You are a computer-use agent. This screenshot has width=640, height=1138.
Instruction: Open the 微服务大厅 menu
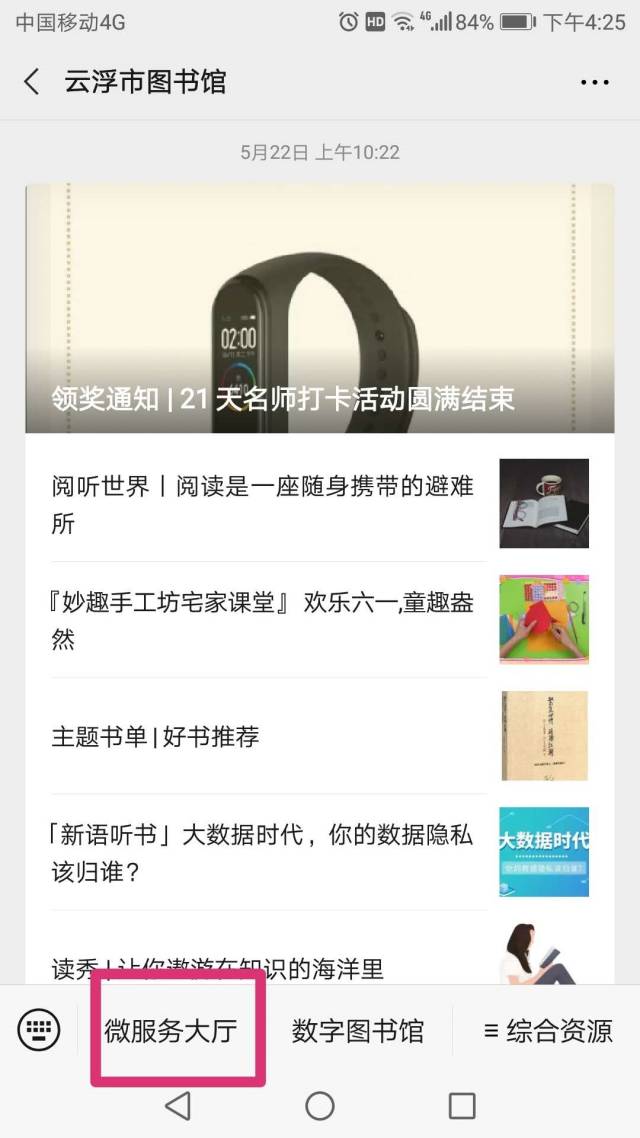coord(171,1031)
